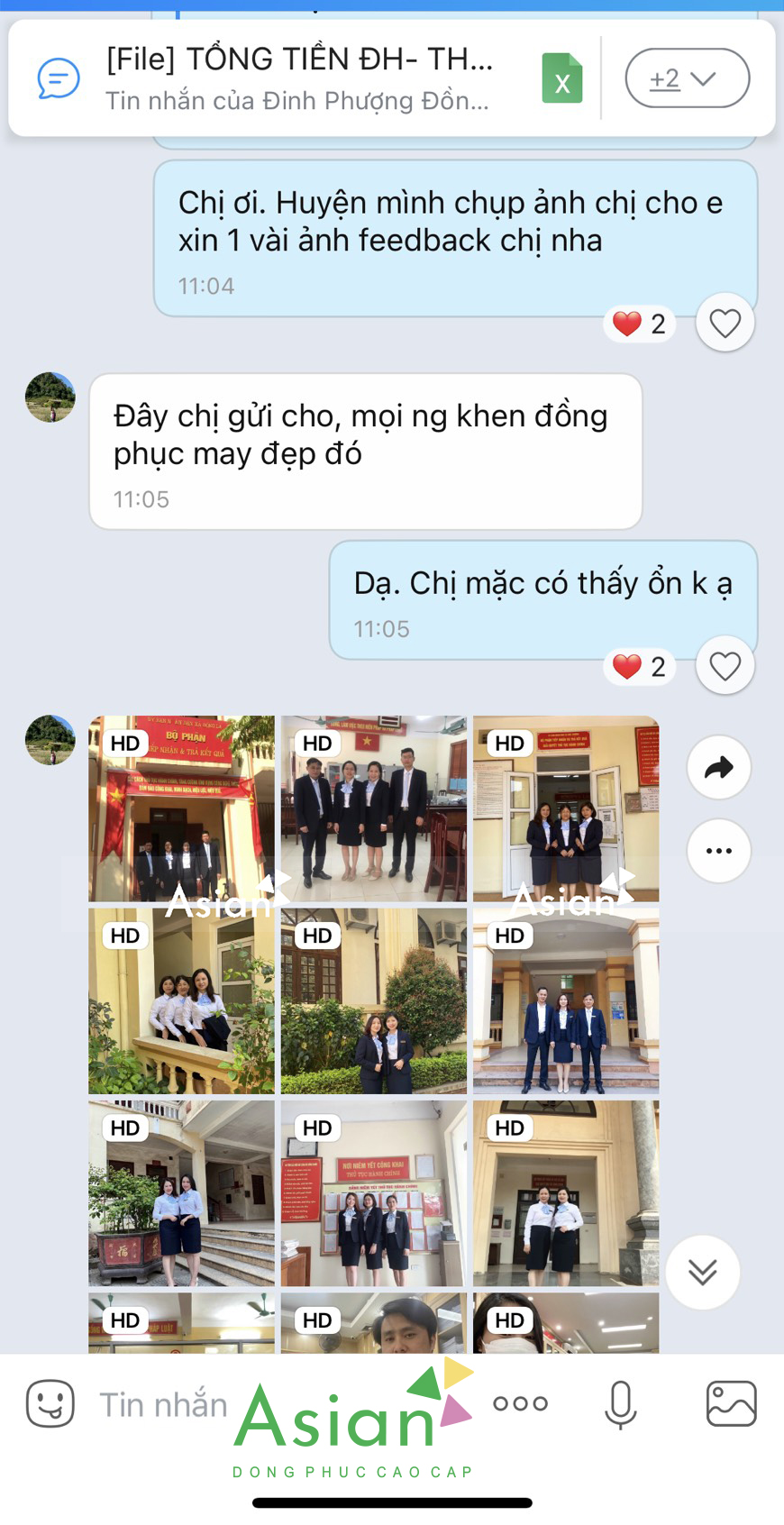Open the three-dot extra attachments menu
The width and height of the screenshot is (784, 1525).
click(x=520, y=1403)
